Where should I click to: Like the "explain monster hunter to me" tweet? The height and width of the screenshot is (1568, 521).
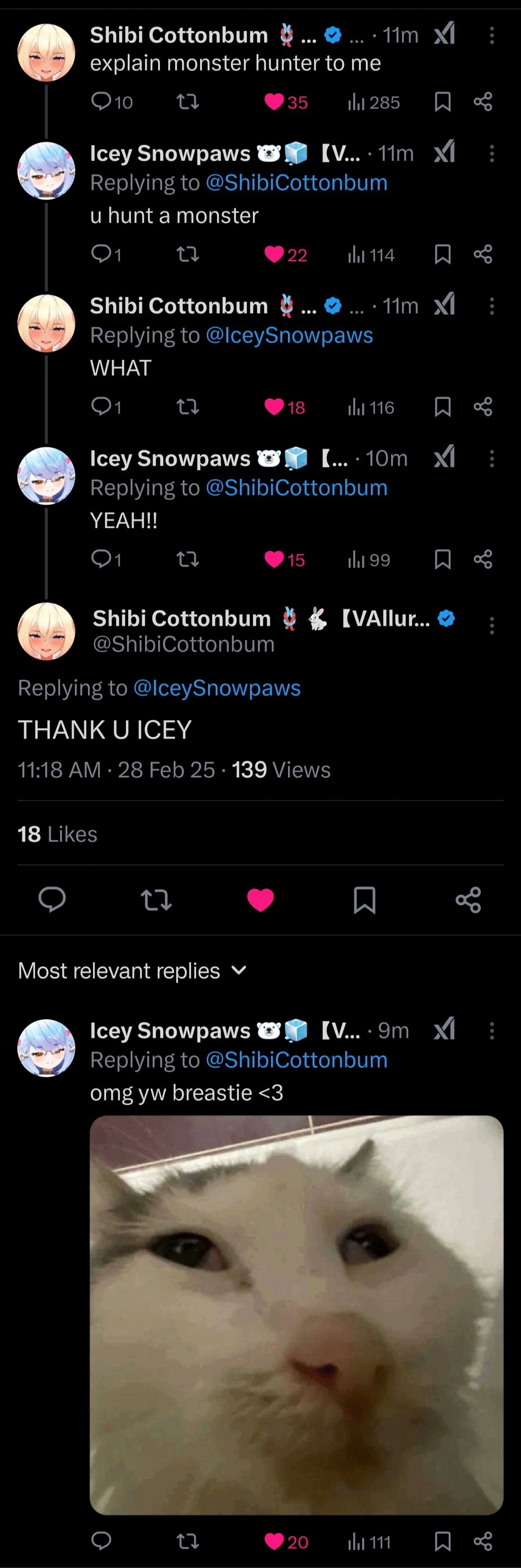point(274,102)
